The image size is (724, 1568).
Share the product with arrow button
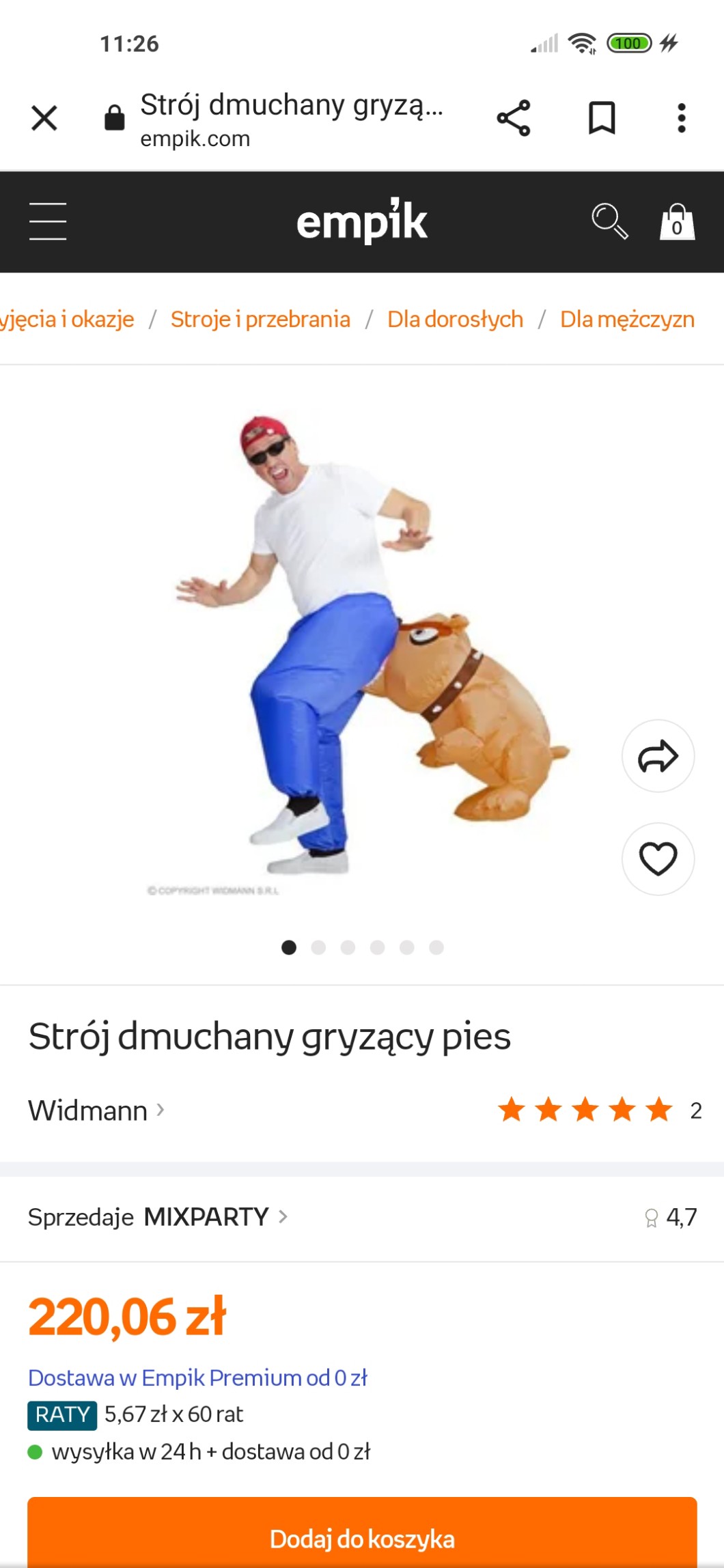pos(658,756)
